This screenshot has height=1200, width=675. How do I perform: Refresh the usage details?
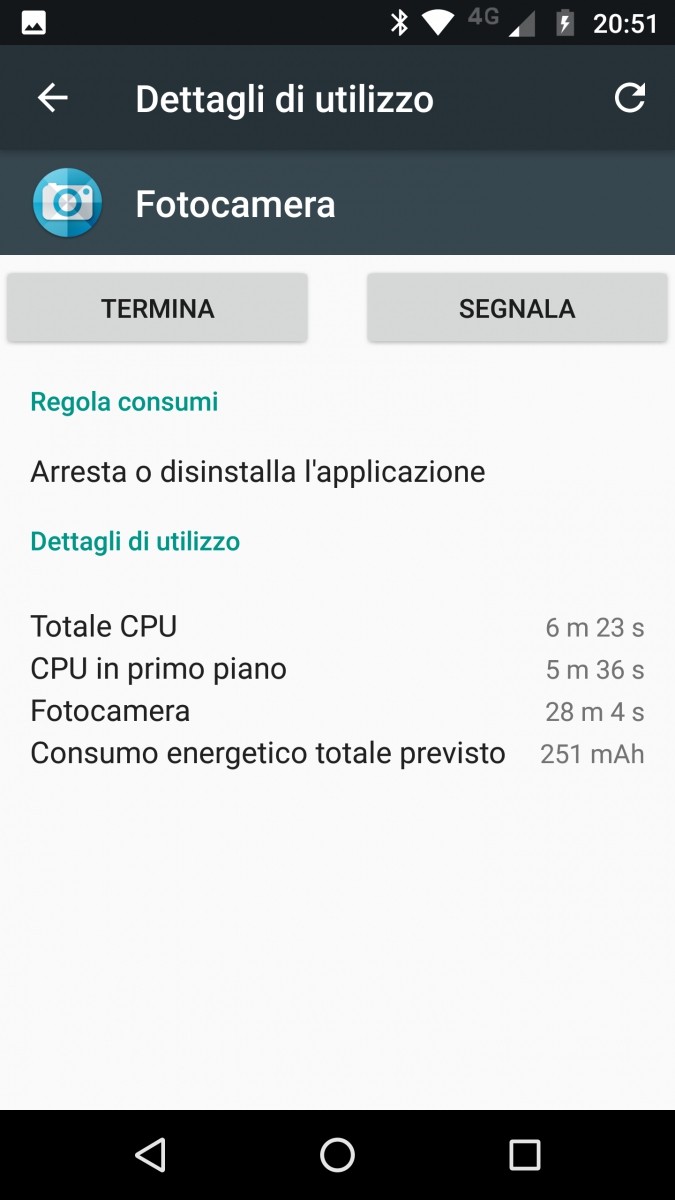629,98
